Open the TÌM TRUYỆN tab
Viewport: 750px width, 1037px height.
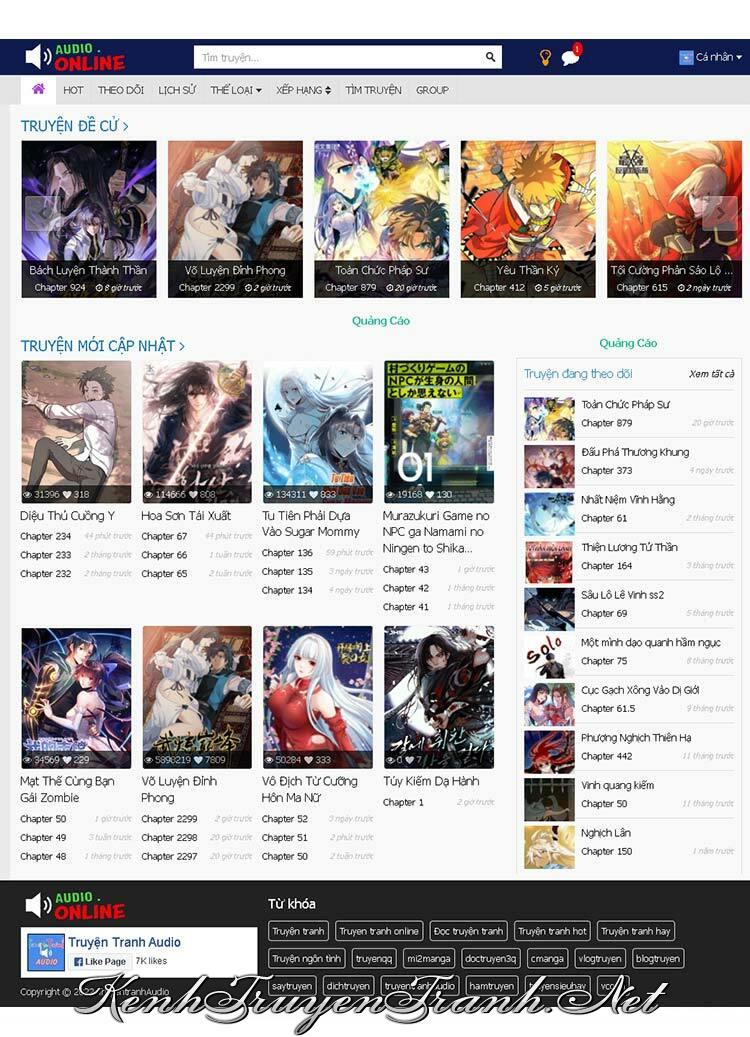[x=373, y=90]
